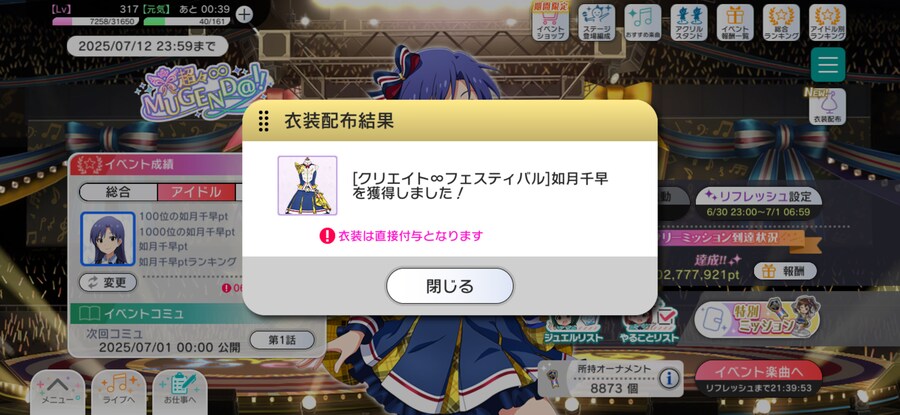Open 衣装配布 costume distribution
This screenshot has width=900, height=415.
tap(828, 107)
